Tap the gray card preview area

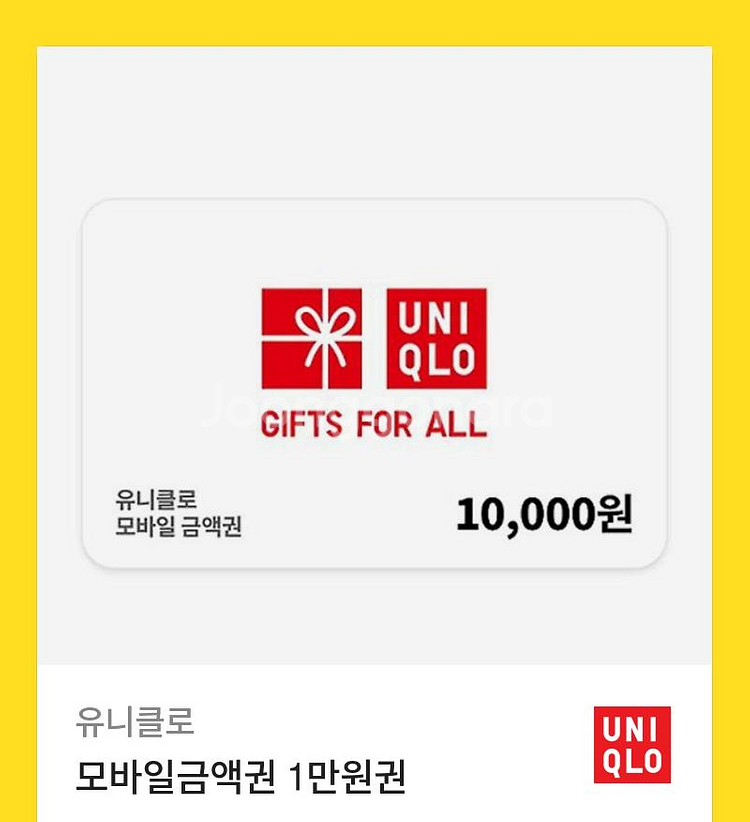click(x=375, y=620)
